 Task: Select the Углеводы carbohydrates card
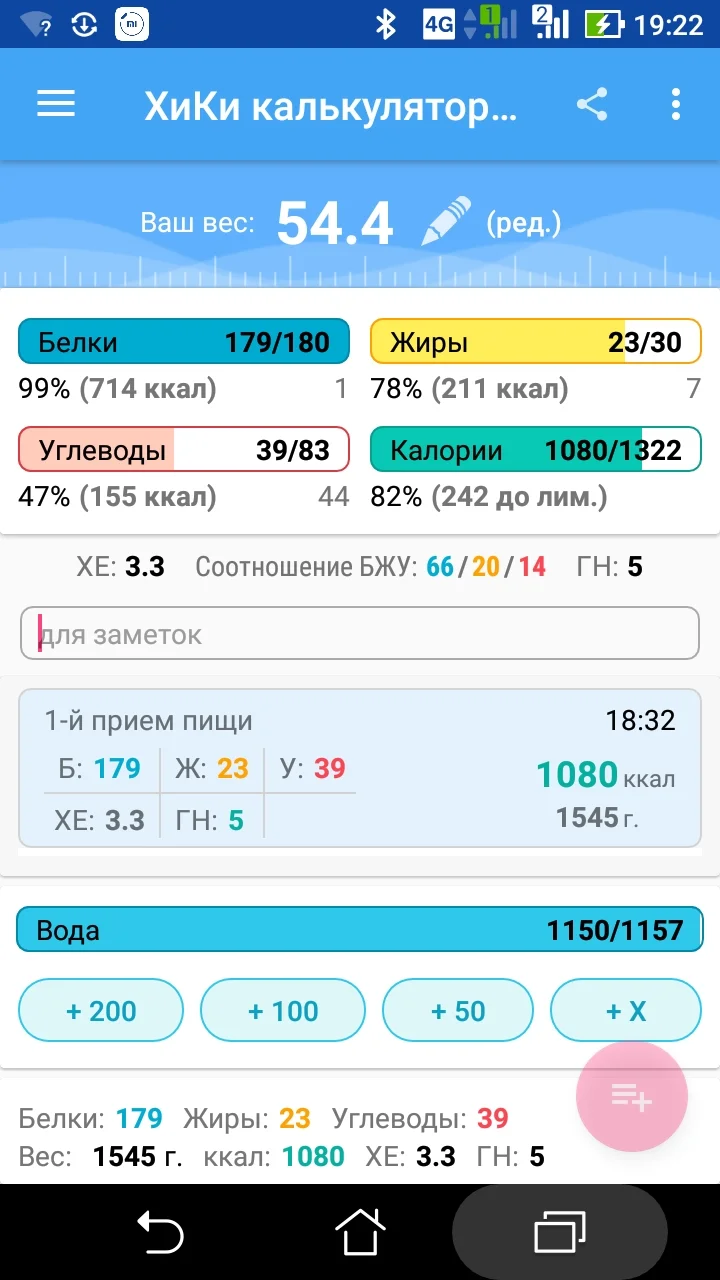[x=183, y=449]
